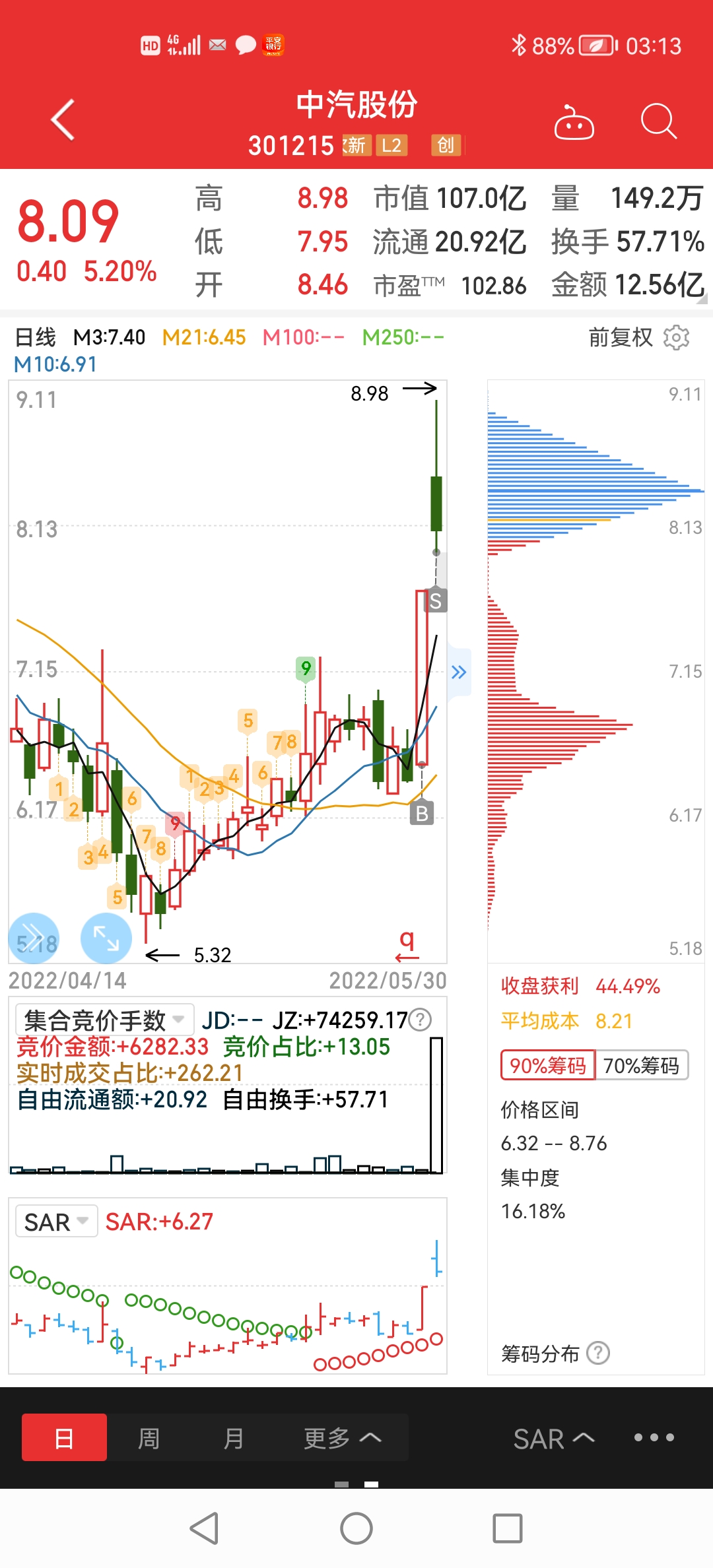Switch to daily 日 chart
Image resolution: width=713 pixels, height=1568 pixels.
click(64, 1437)
